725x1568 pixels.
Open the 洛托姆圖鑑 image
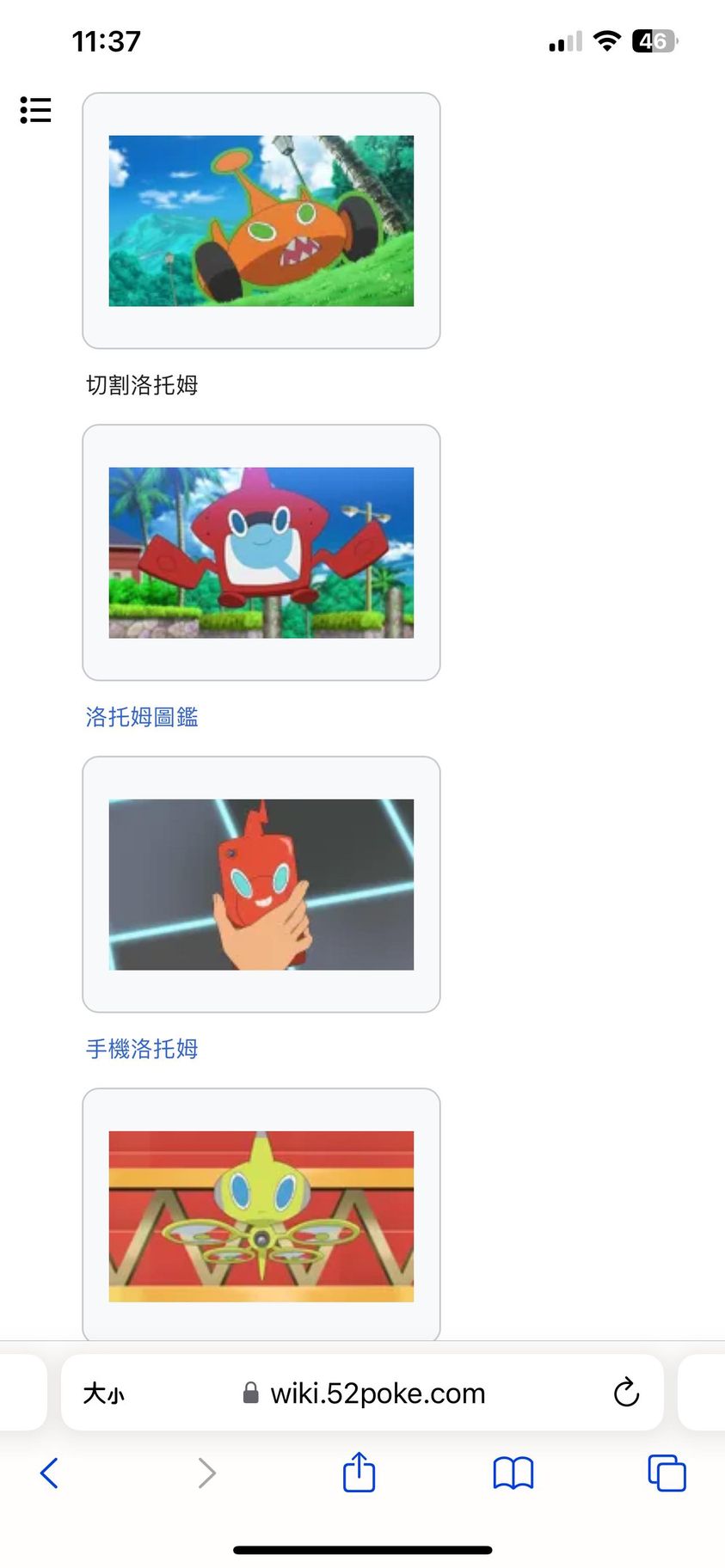[261, 553]
